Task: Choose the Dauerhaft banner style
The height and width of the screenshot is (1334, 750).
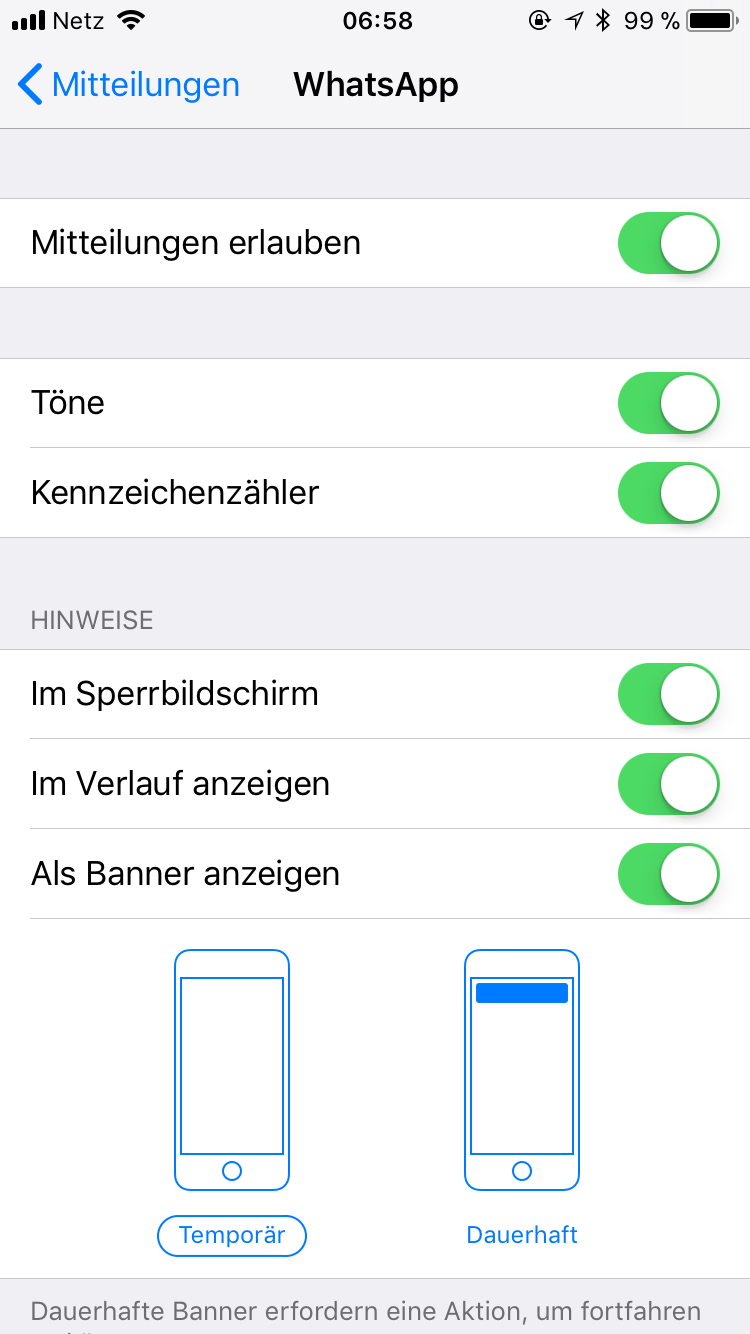Action: [522, 1235]
